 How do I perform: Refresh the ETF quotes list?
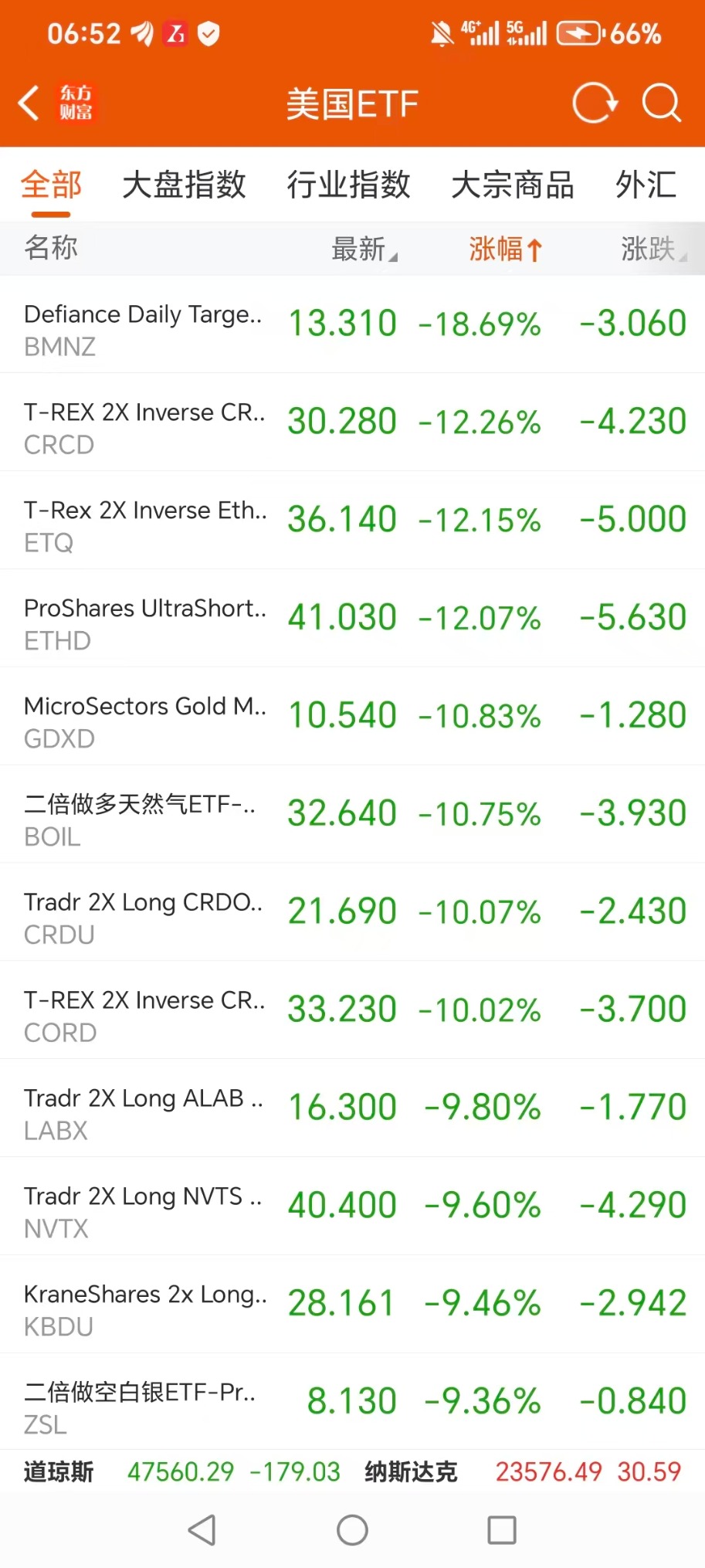(x=594, y=103)
